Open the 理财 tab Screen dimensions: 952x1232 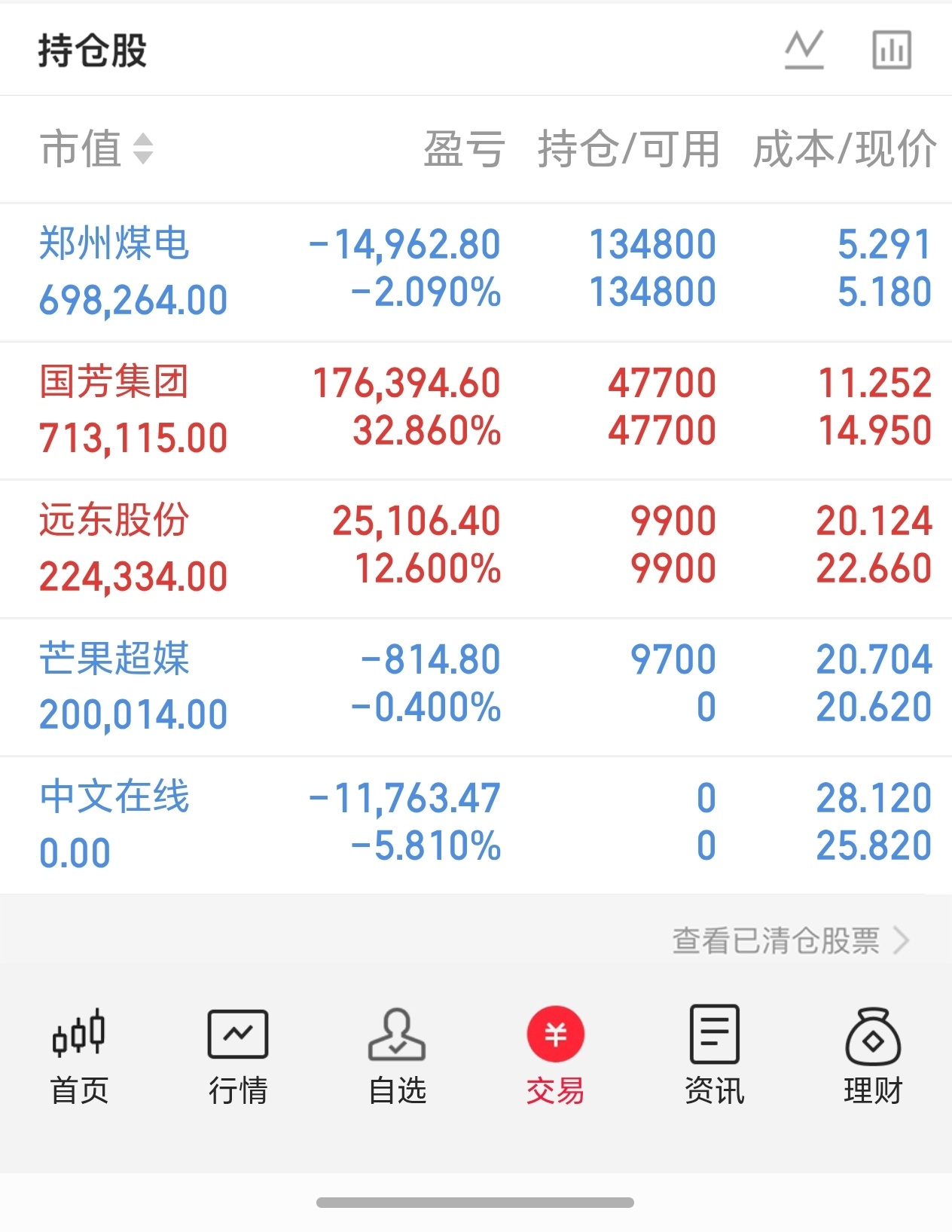[873, 1056]
